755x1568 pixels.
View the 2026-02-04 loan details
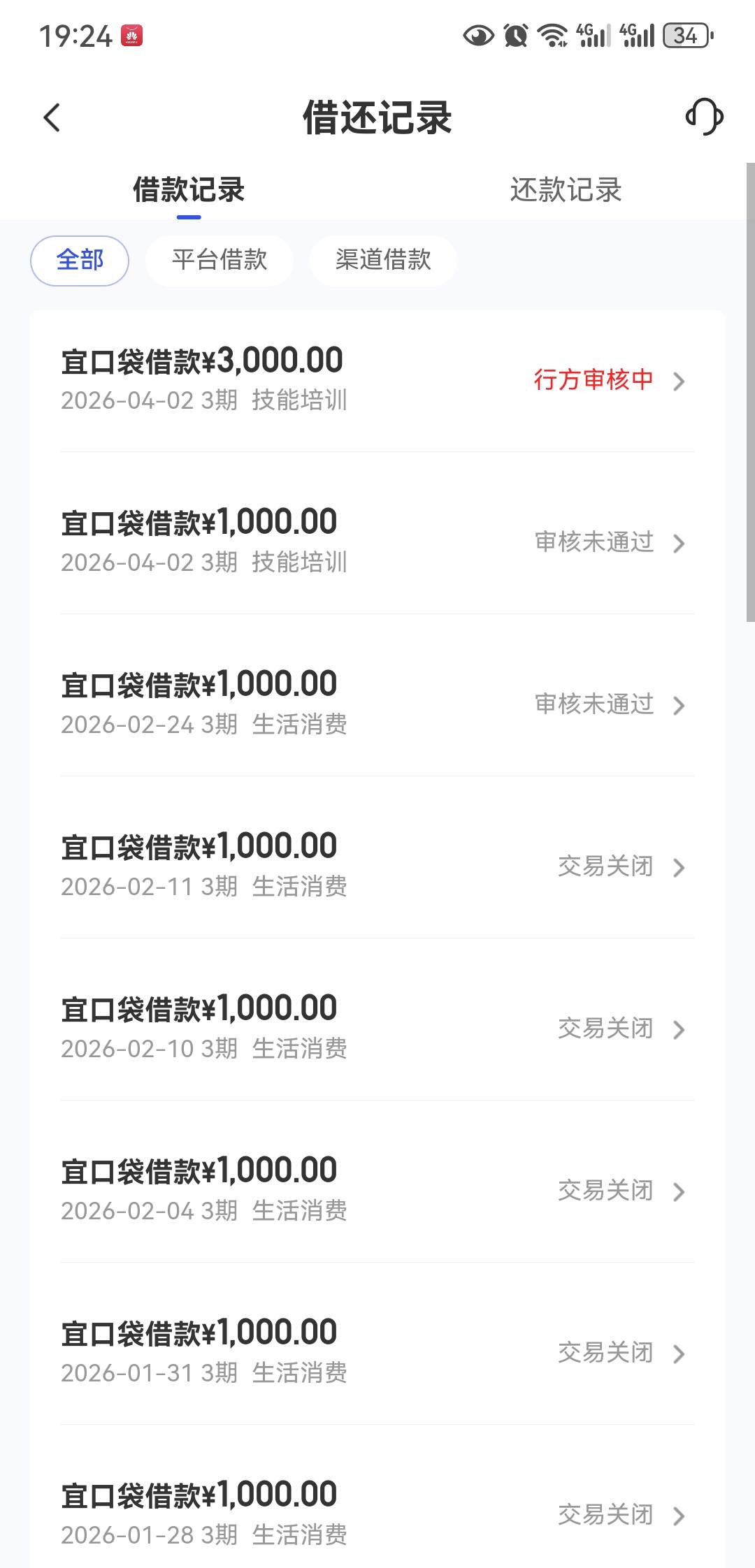click(x=377, y=1191)
